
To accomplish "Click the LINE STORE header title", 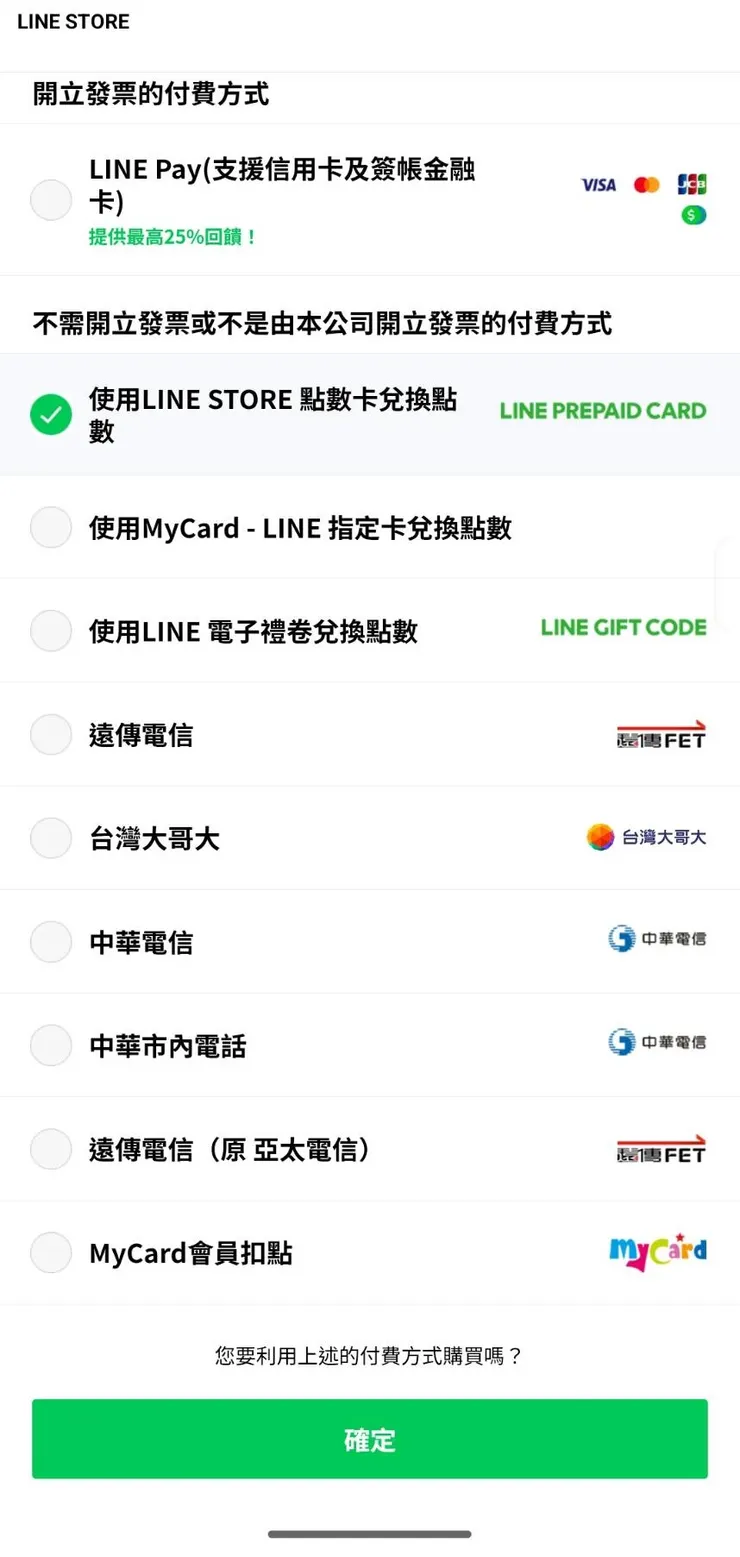I will click(x=73, y=22).
